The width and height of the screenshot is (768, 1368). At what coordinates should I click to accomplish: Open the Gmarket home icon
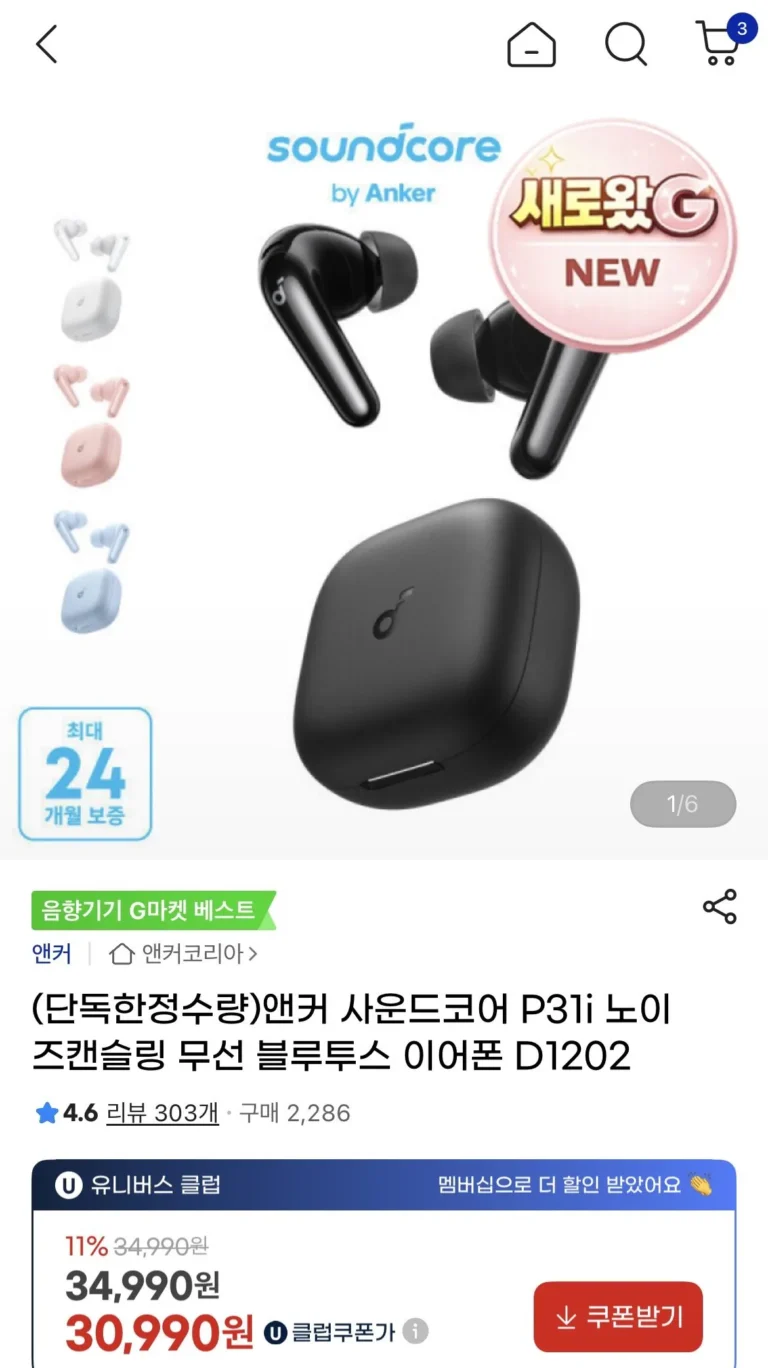coord(531,44)
